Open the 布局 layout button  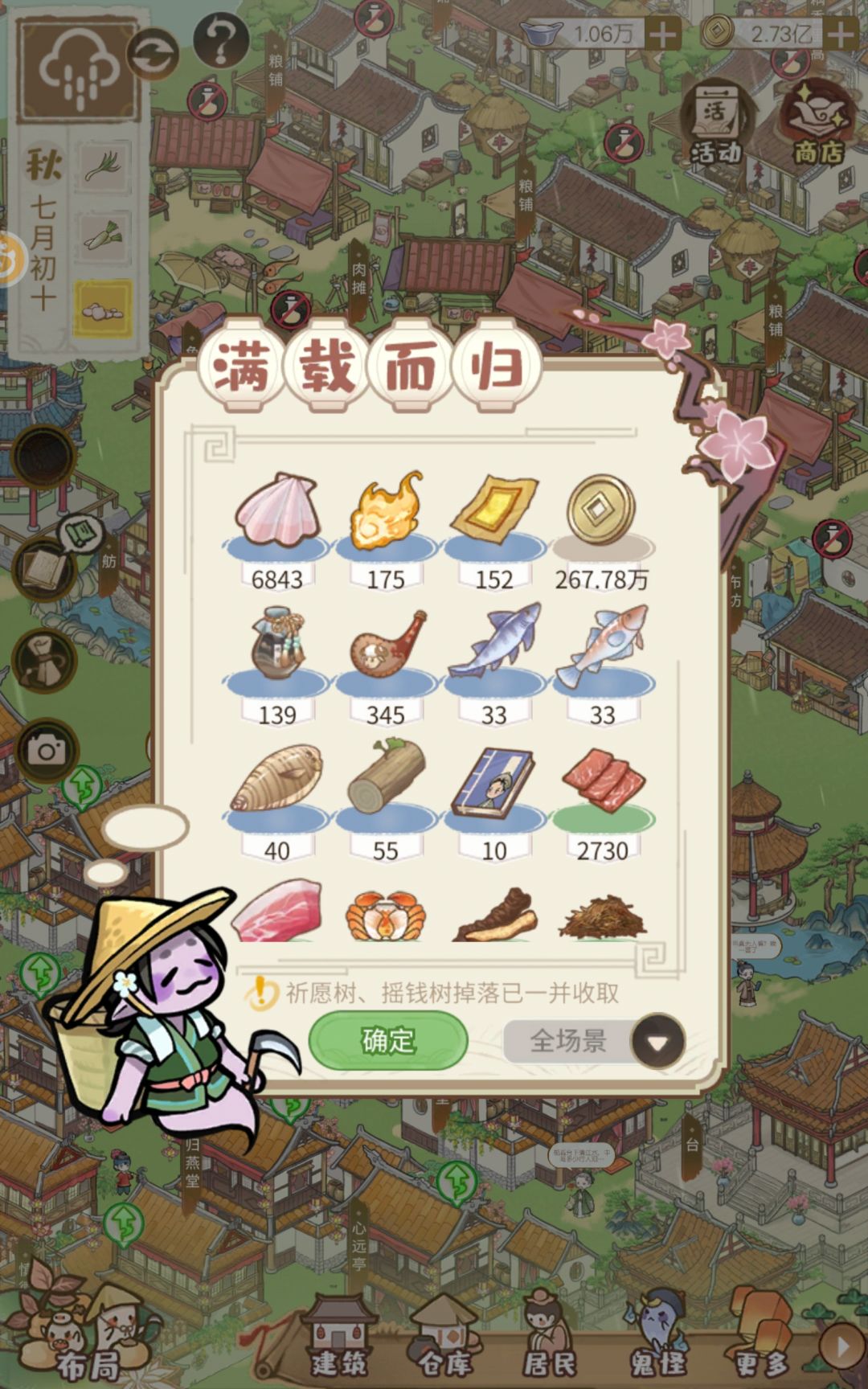[x=87, y=1336]
